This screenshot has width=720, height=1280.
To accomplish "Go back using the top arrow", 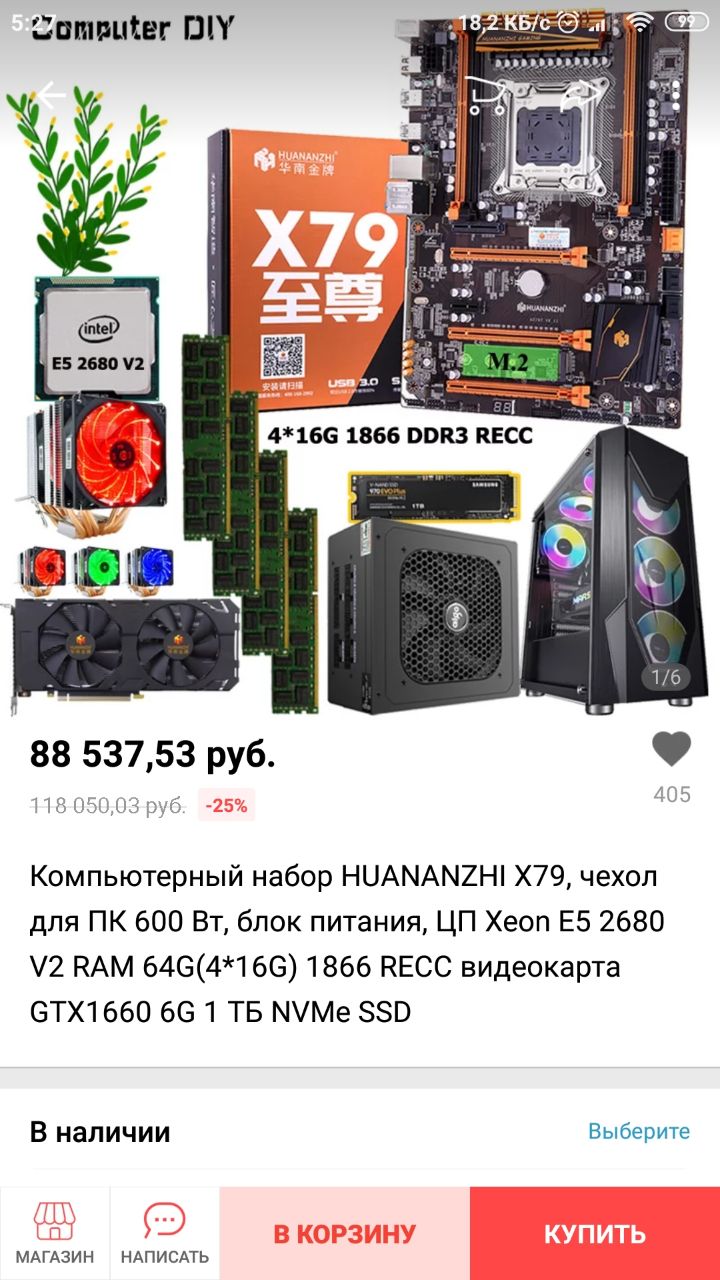I will pyautogui.click(x=50, y=95).
